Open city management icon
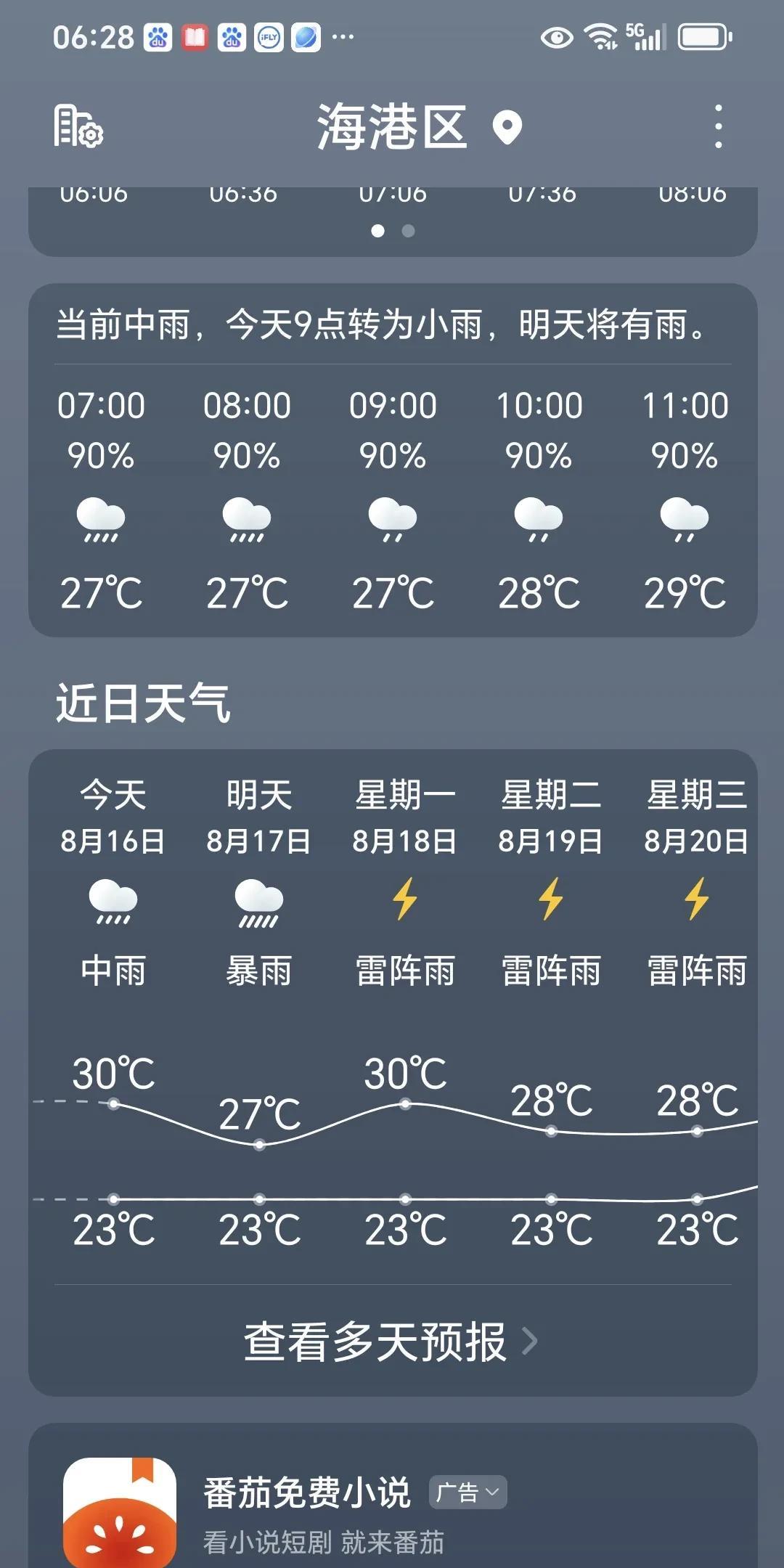The image size is (784, 1568). click(78, 126)
